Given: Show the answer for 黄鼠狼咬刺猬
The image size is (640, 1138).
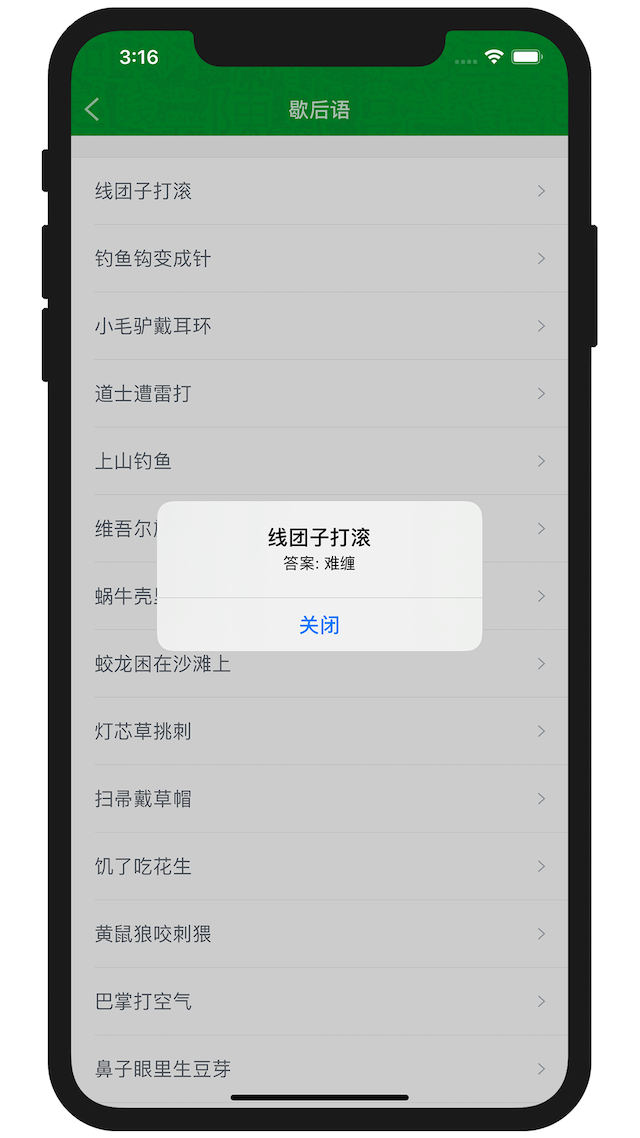Looking at the screenshot, I should (x=319, y=933).
